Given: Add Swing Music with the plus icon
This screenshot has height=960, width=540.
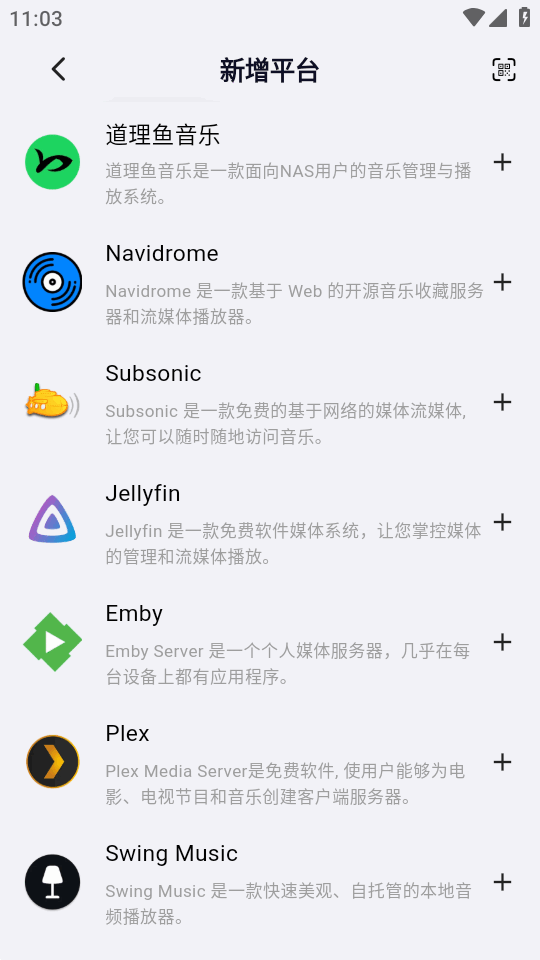Looking at the screenshot, I should tap(502, 882).
